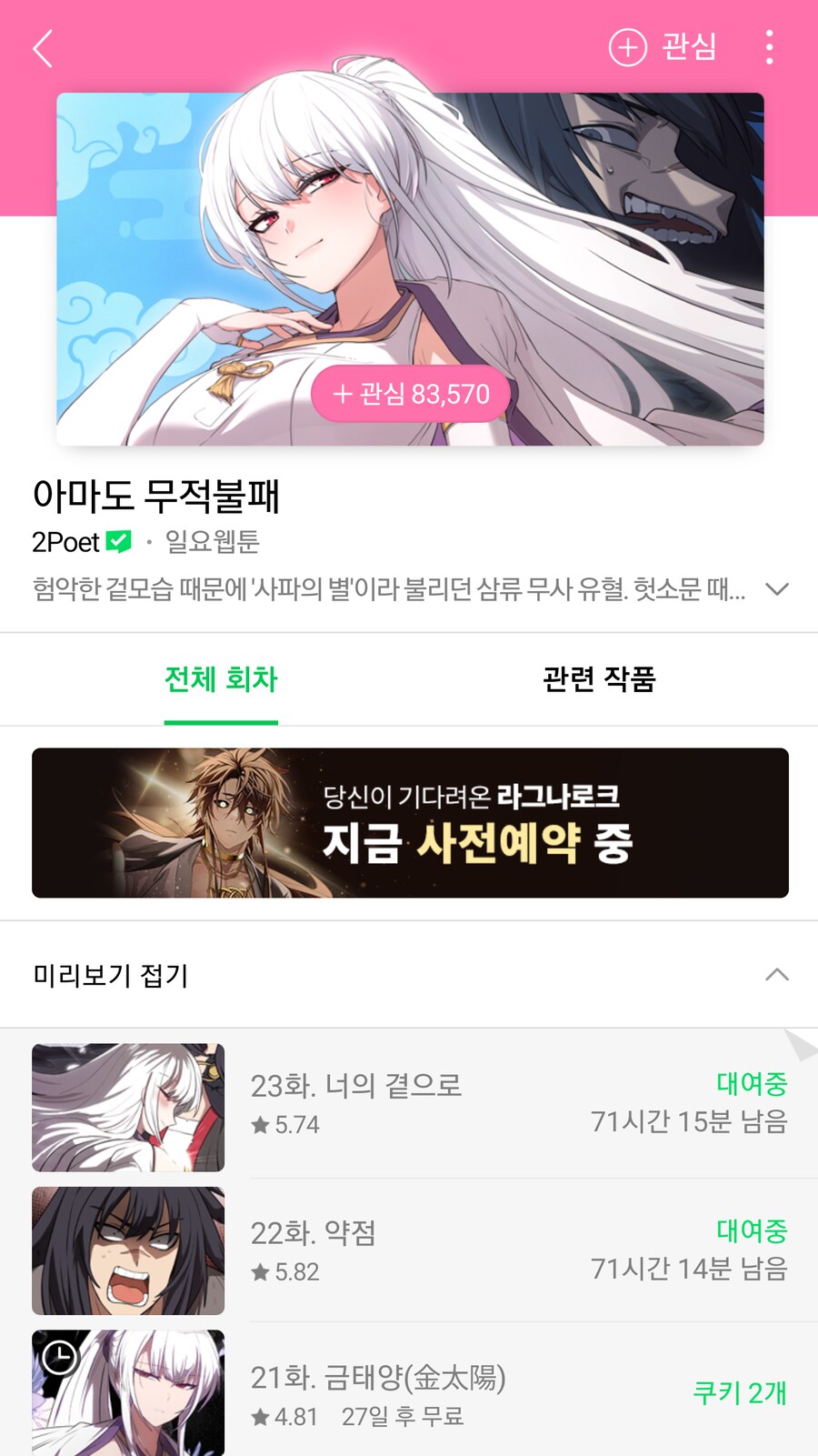Open the three-dot overflow menu

coord(769,47)
